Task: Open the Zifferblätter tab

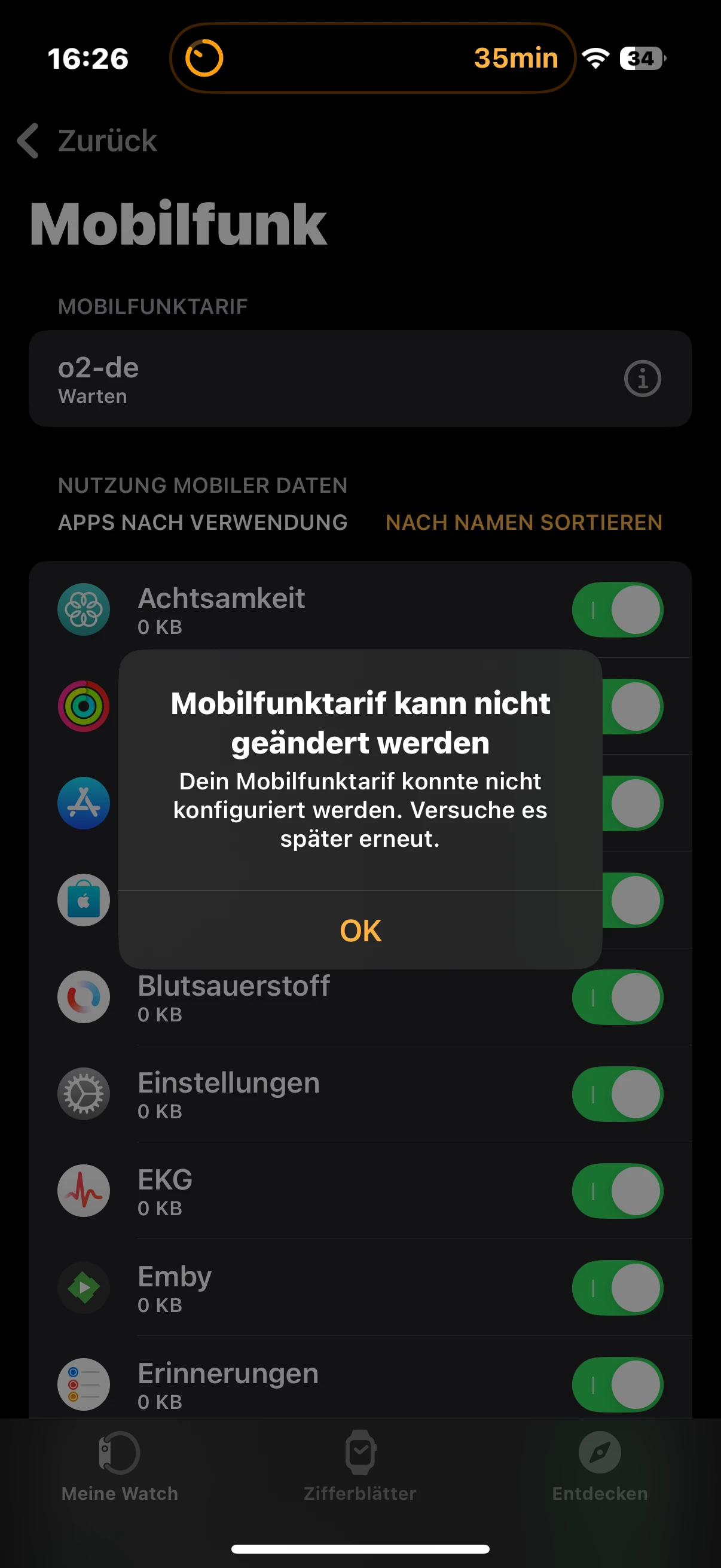Action: [360, 1467]
